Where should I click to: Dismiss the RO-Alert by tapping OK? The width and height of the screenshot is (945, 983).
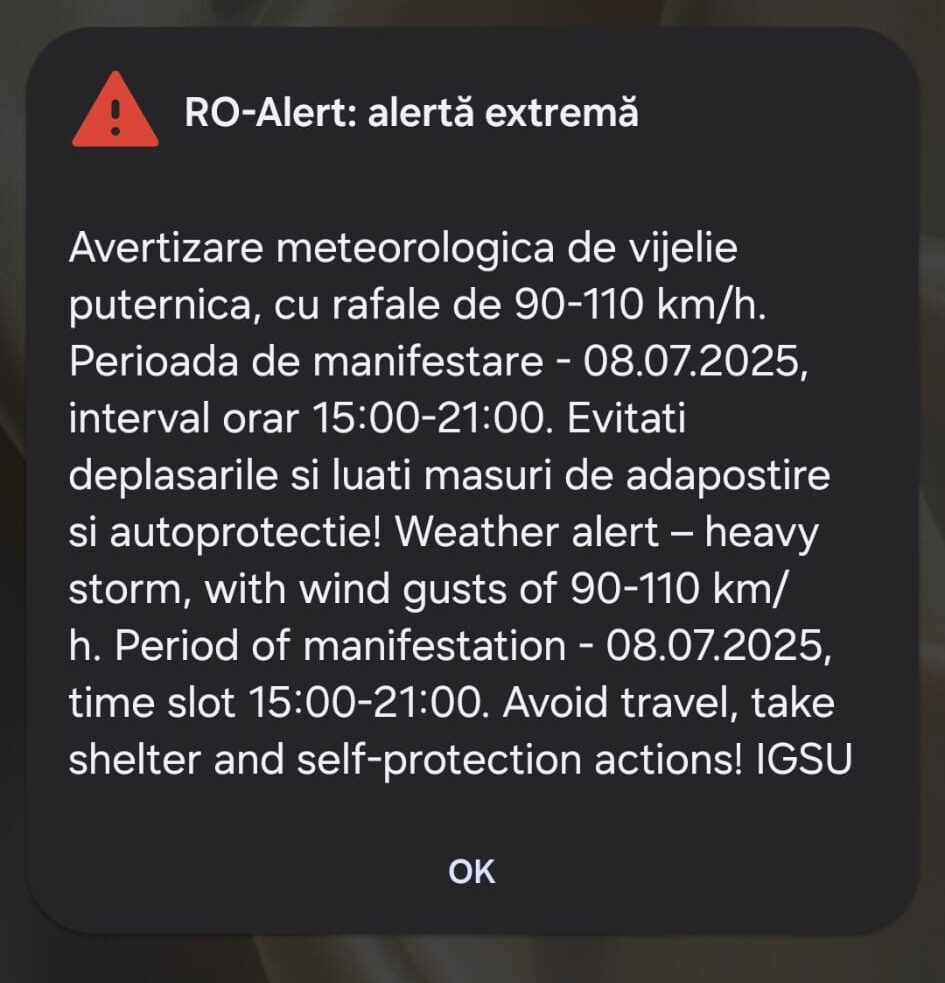[x=472, y=871]
